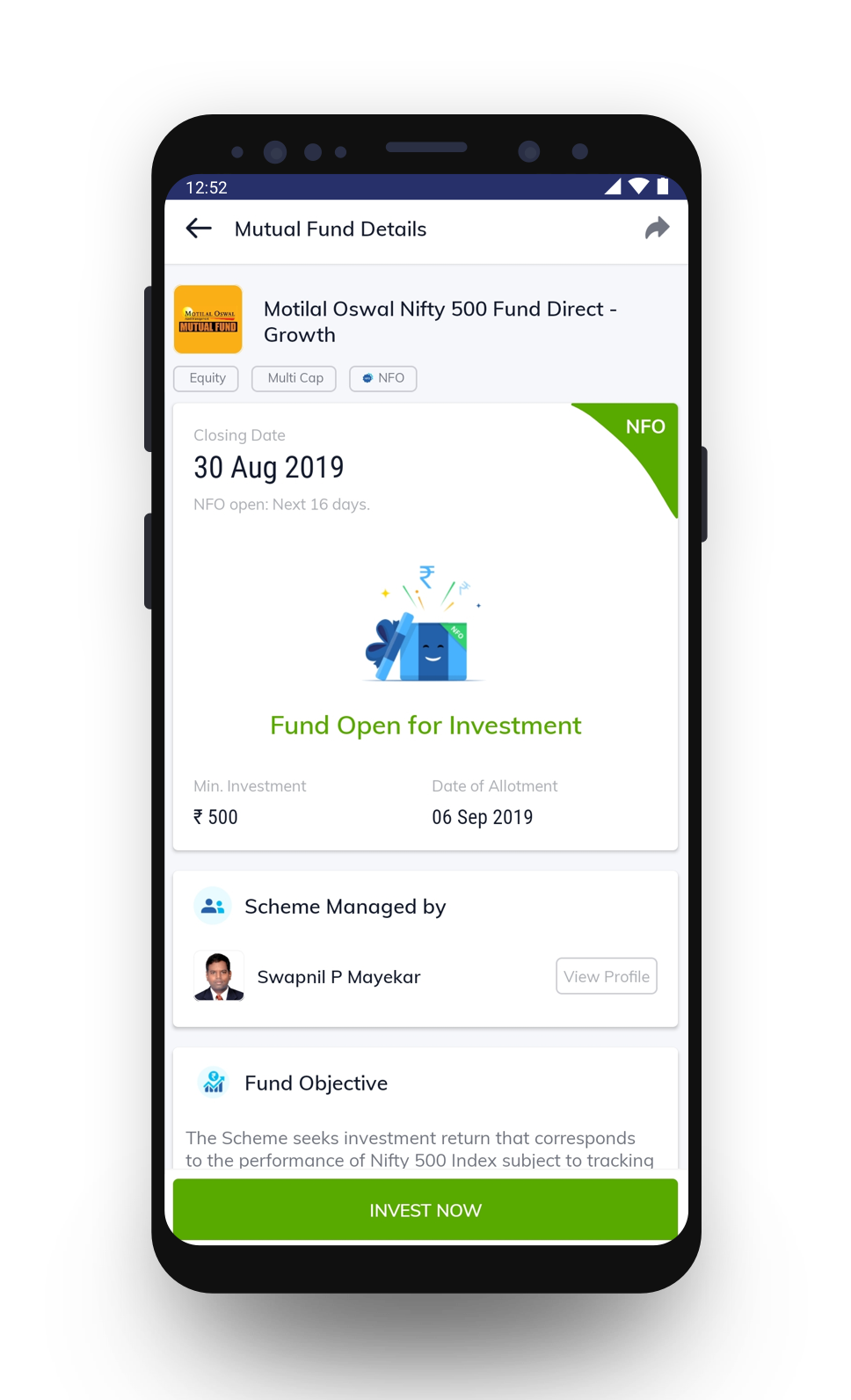Select the Equity chip

(207, 378)
